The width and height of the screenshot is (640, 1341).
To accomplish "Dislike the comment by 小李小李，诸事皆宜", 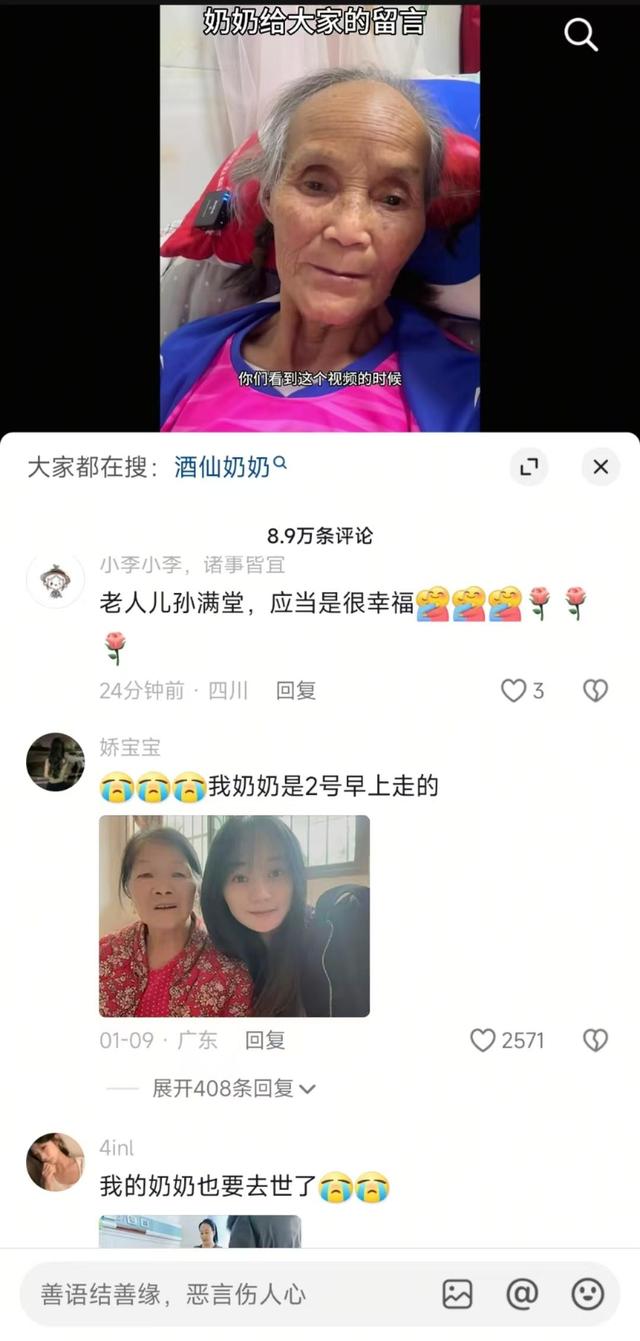I will point(595,690).
